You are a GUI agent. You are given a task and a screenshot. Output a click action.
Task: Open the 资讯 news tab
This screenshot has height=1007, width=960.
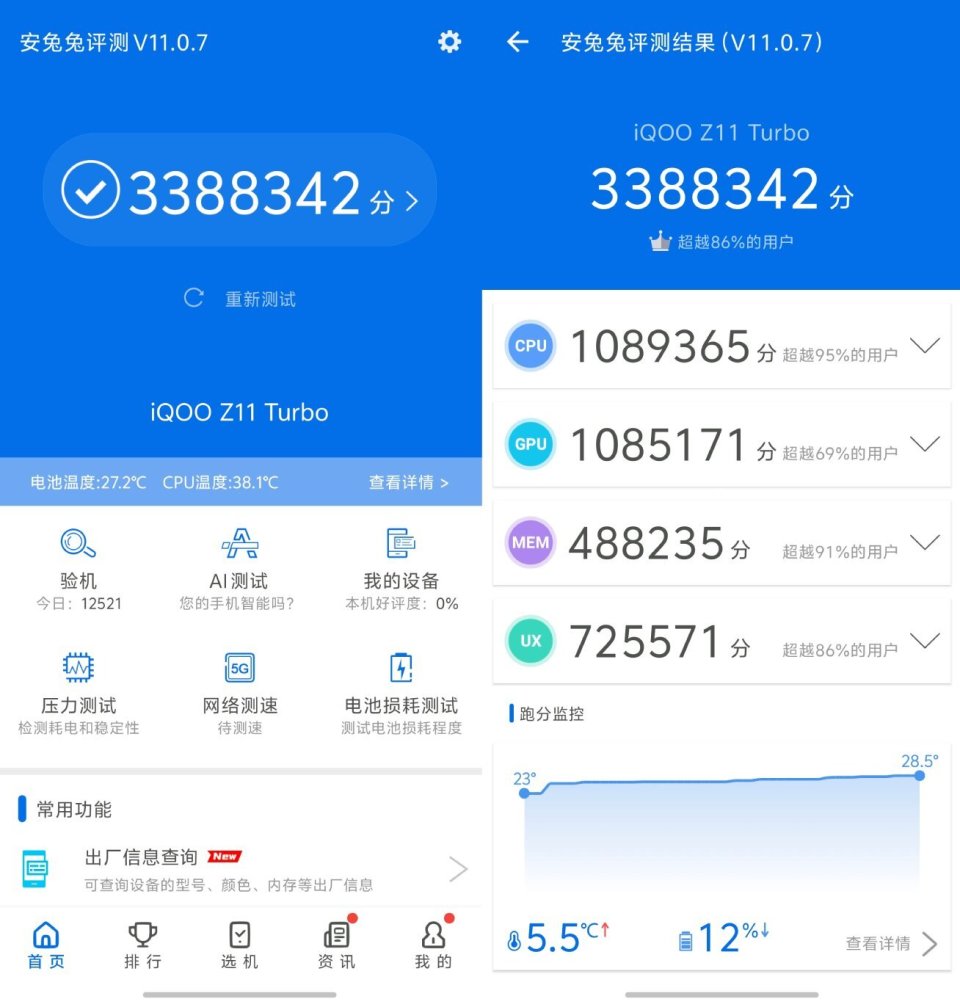coord(336,943)
